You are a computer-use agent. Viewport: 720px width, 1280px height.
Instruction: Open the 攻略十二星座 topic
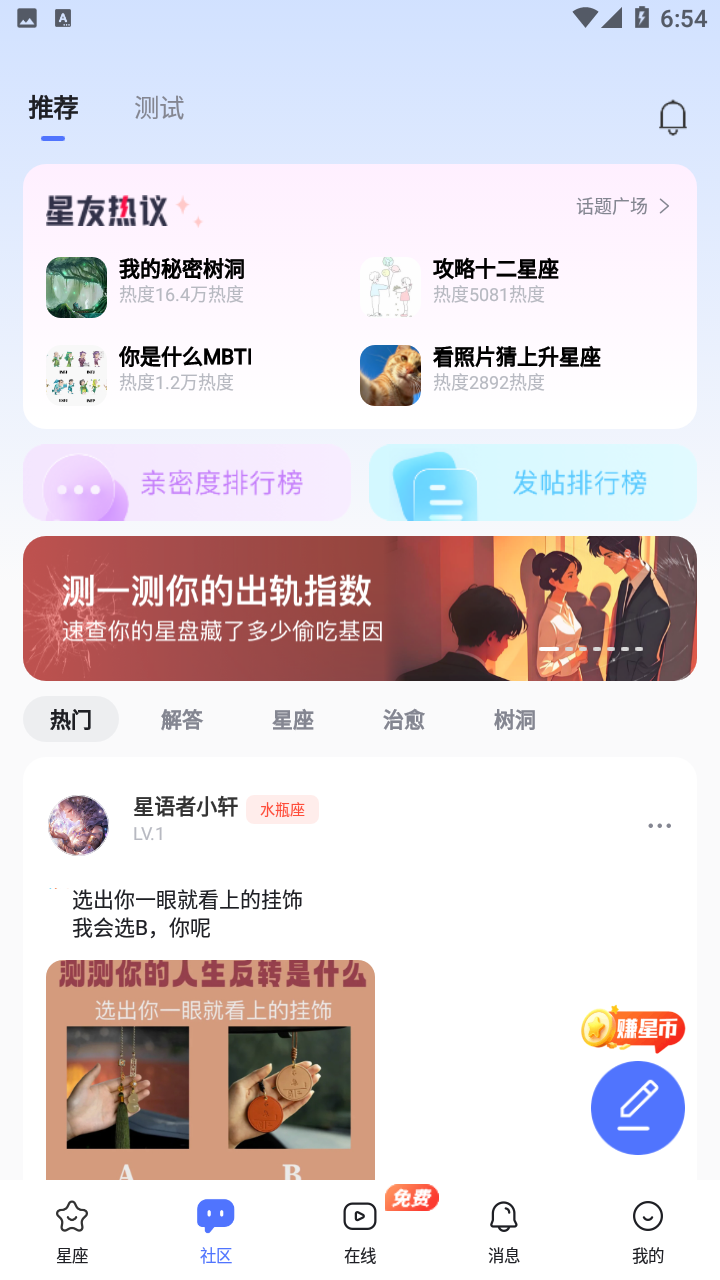click(495, 269)
